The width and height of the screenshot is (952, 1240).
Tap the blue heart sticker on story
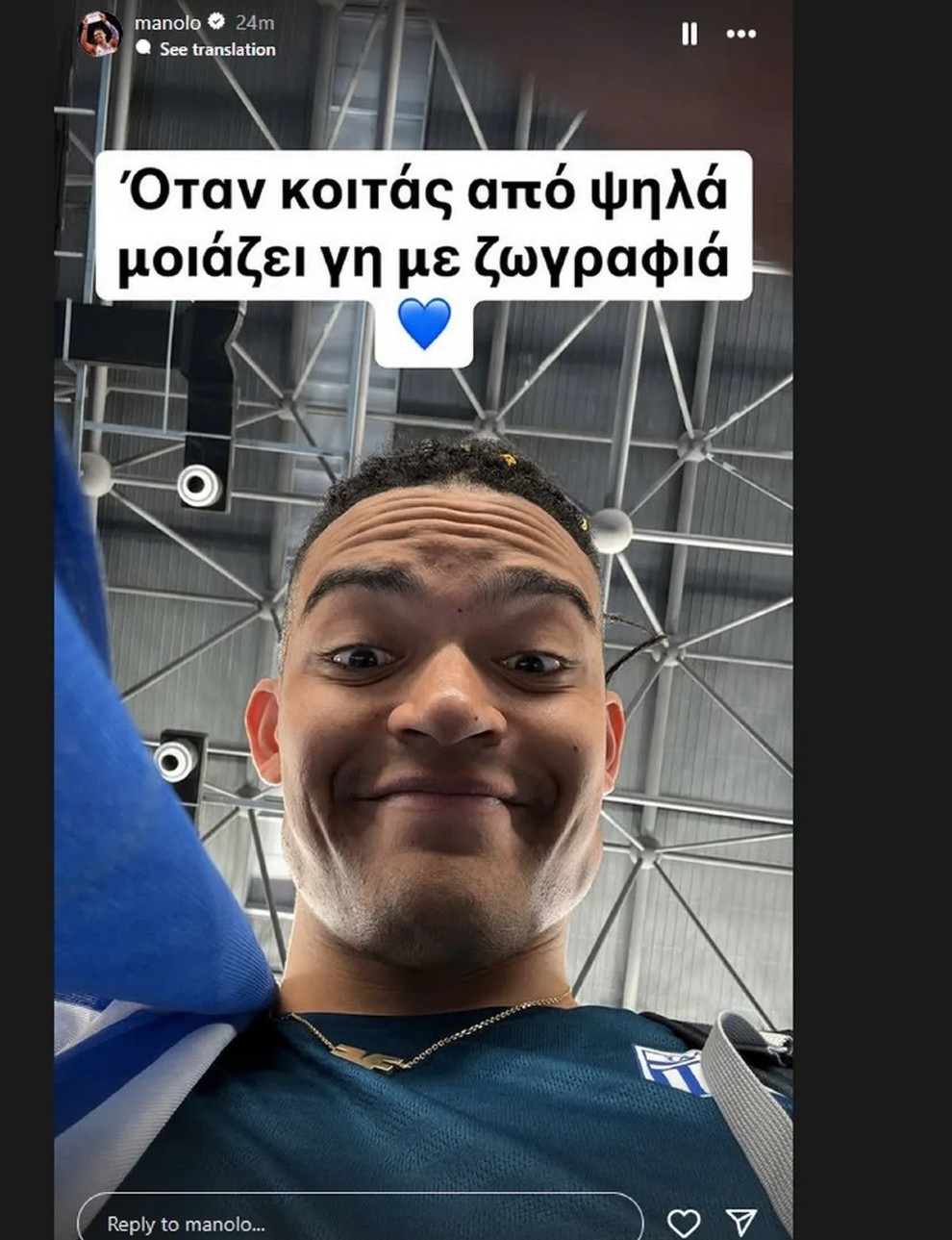426,322
